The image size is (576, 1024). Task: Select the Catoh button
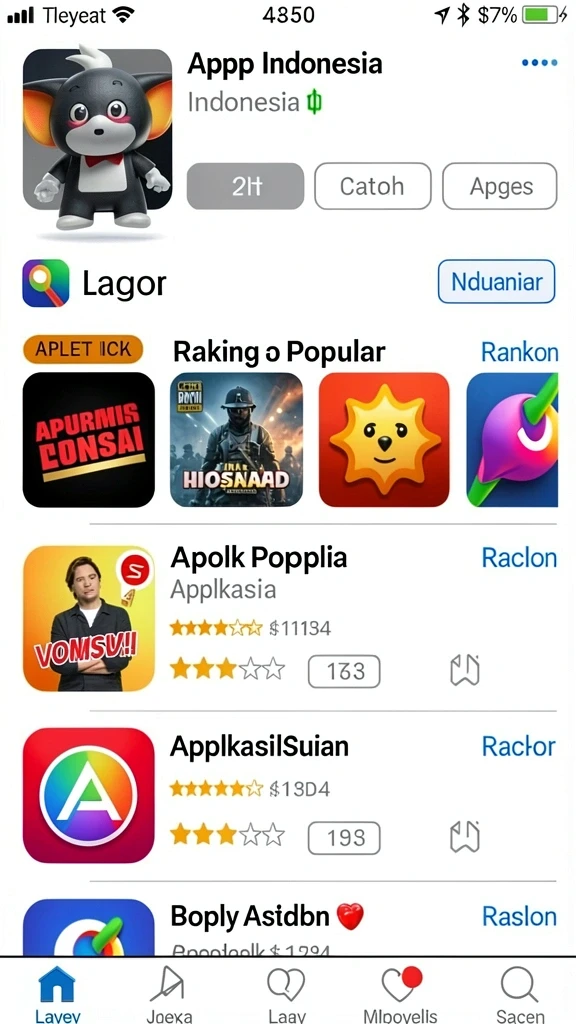(x=373, y=186)
